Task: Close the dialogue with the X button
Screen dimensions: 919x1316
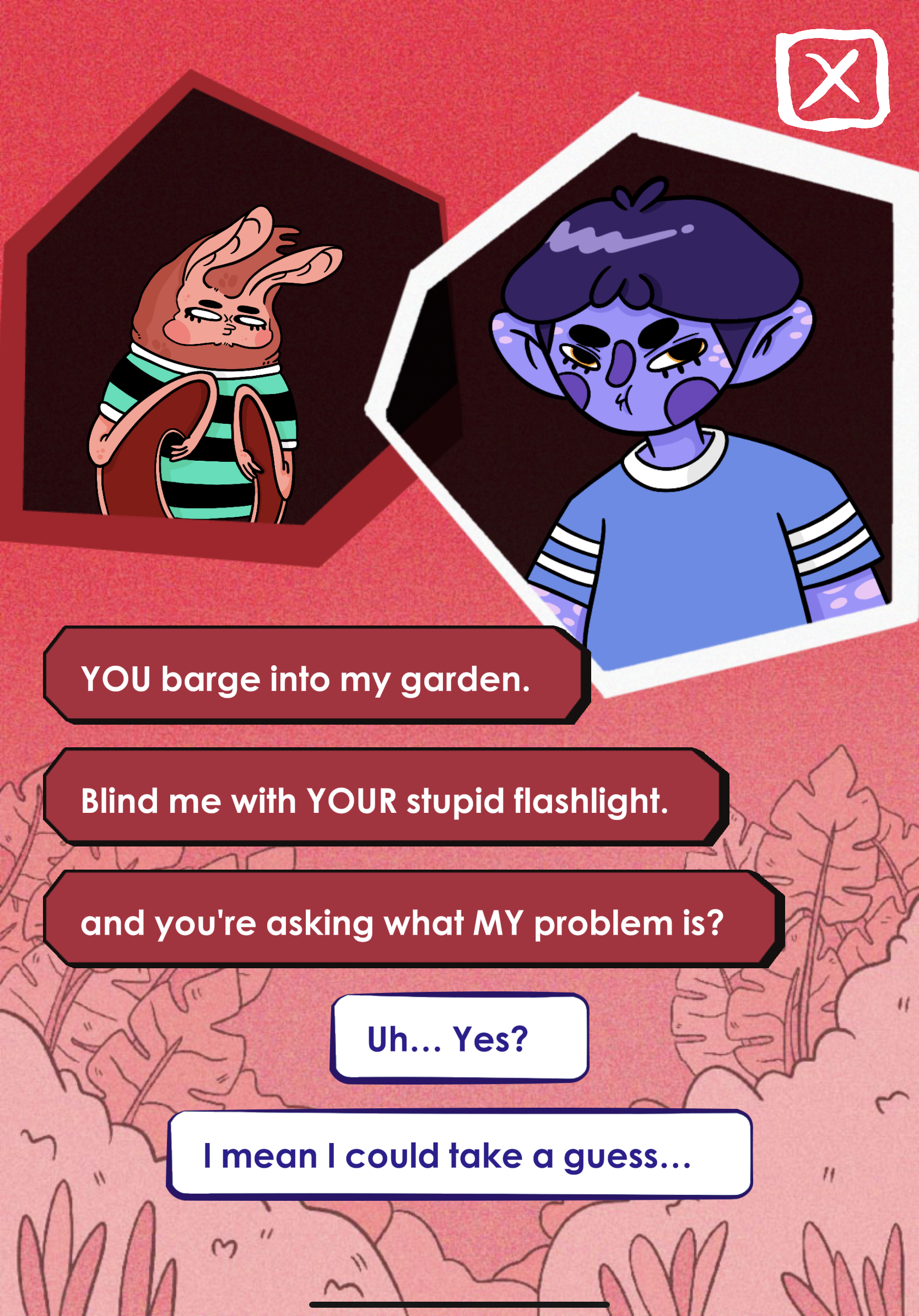Action: pyautogui.click(x=832, y=78)
